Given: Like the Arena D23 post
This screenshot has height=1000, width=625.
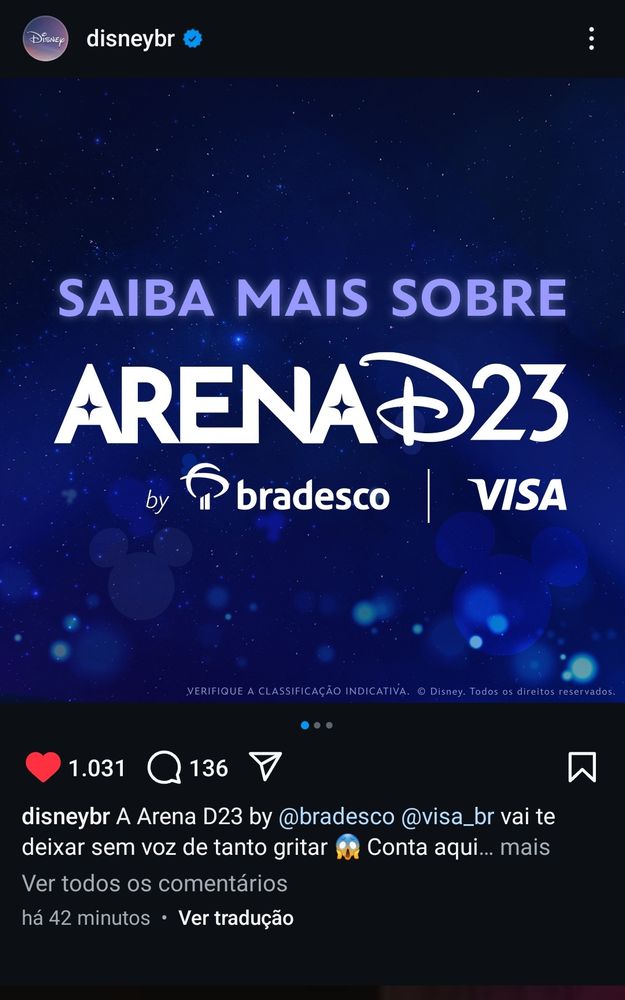Looking at the screenshot, I should [43, 767].
